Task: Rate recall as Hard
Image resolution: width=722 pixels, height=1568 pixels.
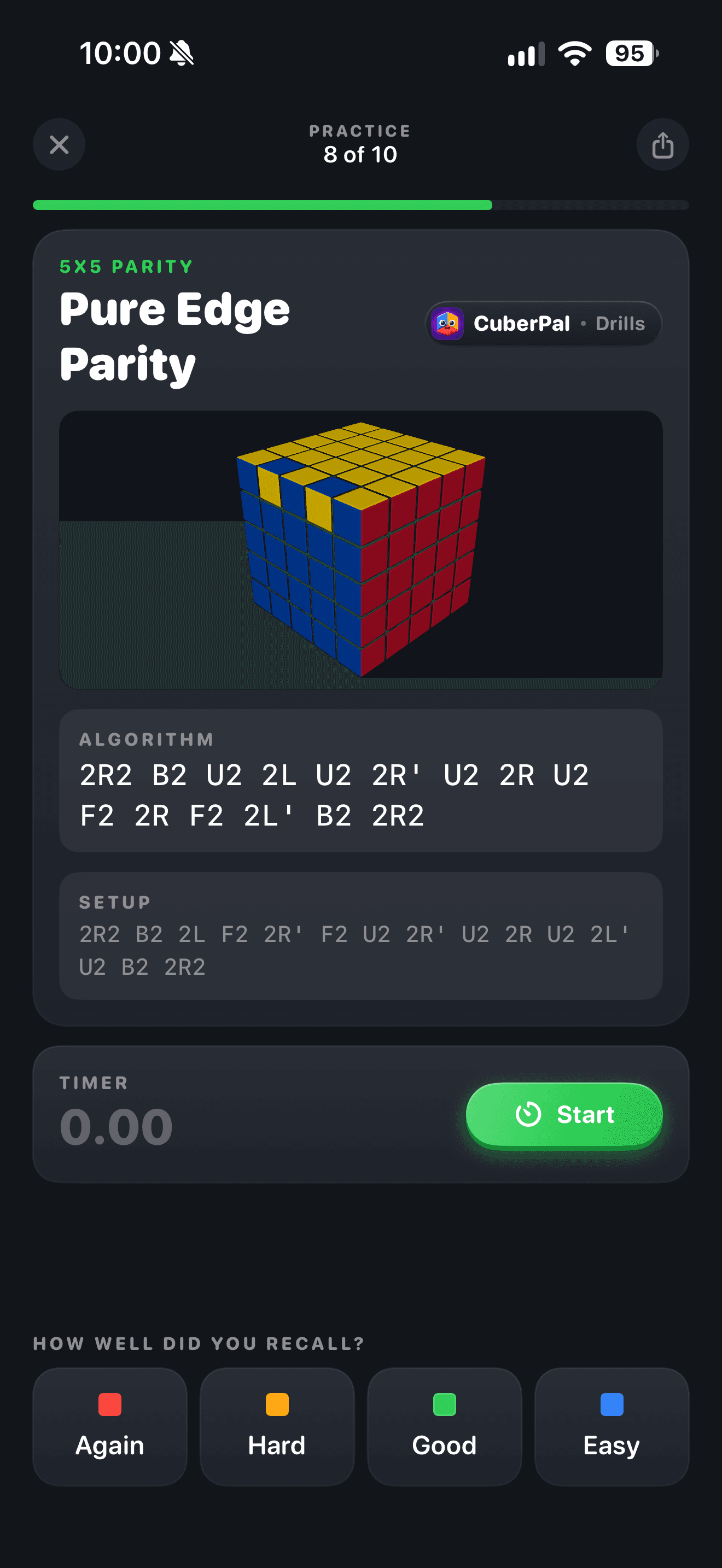Action: tap(277, 1426)
